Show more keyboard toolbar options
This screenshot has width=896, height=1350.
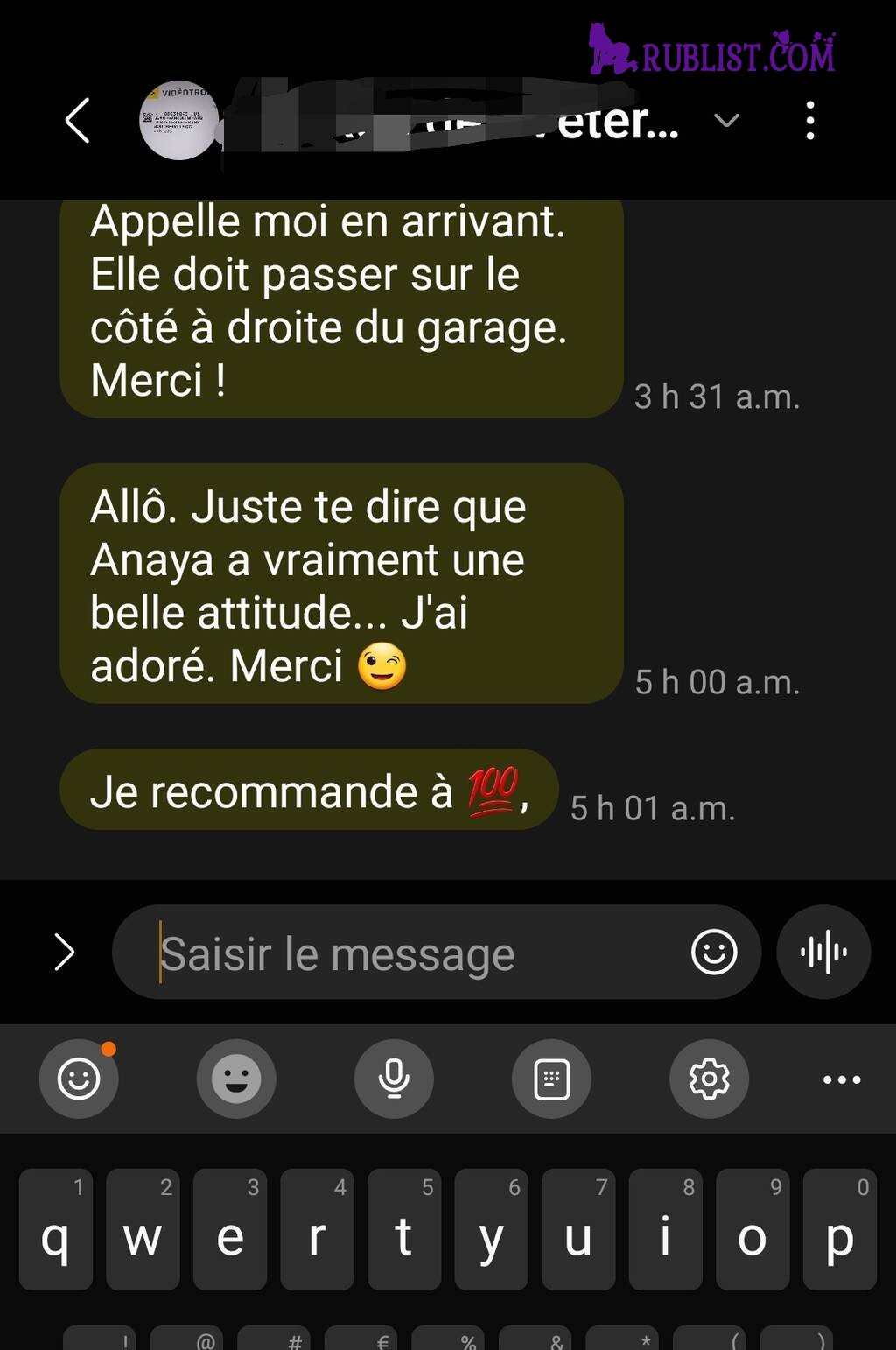click(x=842, y=1079)
